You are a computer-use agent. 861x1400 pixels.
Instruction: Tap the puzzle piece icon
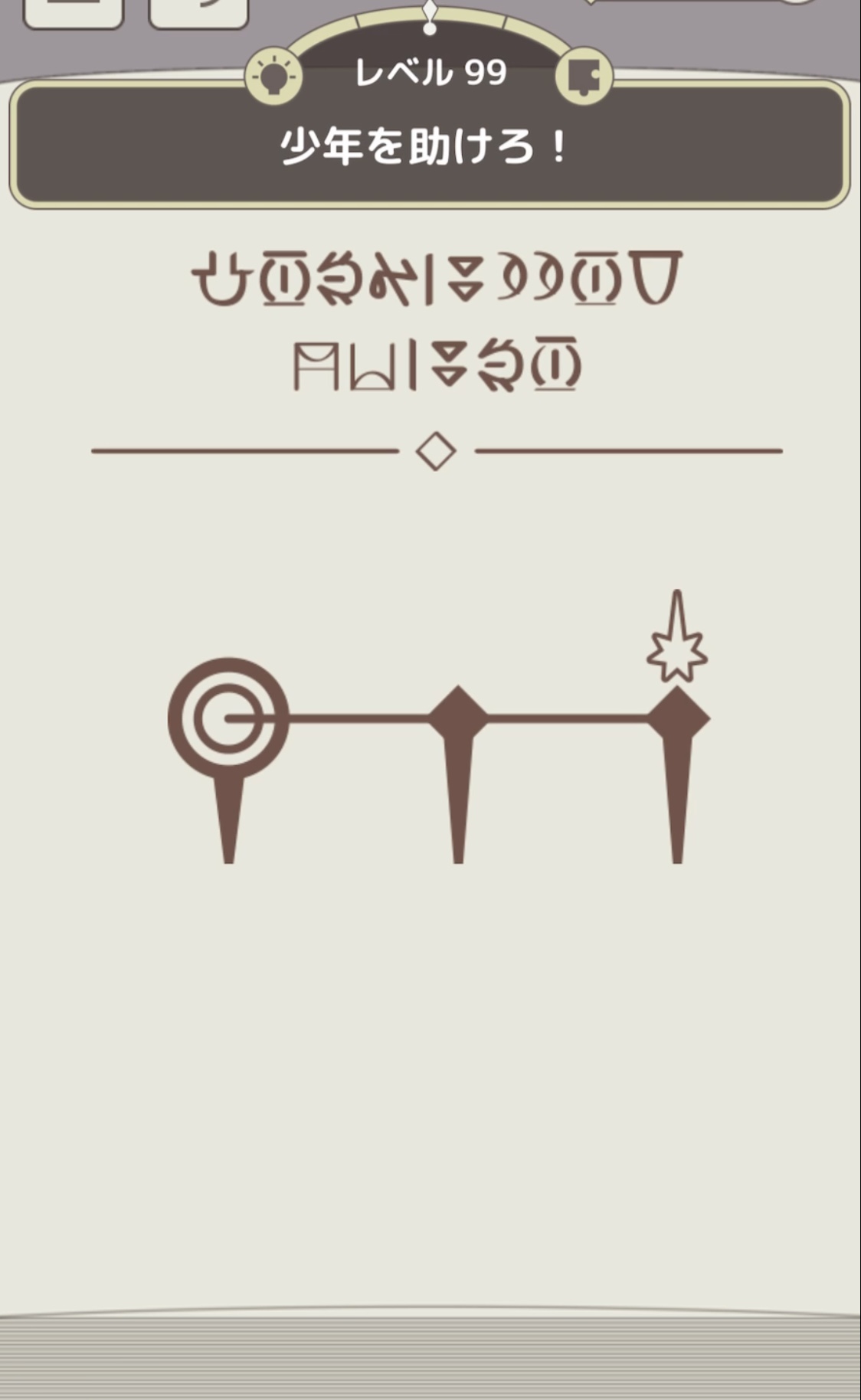[584, 76]
